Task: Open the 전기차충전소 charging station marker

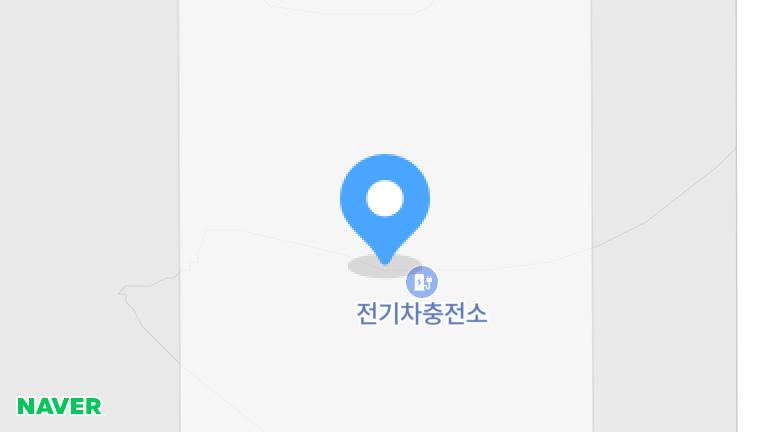Action: click(422, 282)
